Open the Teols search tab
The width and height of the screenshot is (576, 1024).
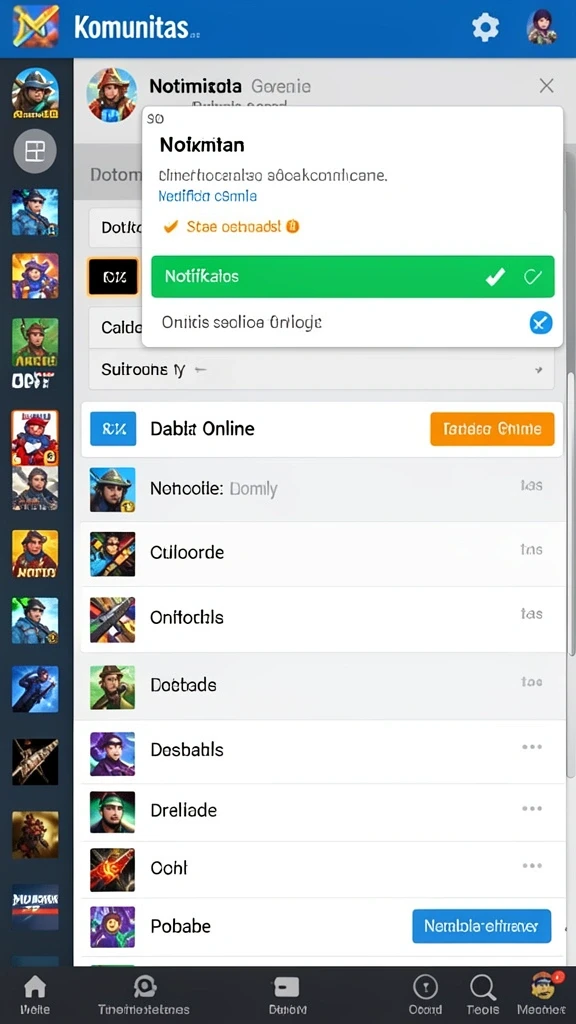pos(483,995)
